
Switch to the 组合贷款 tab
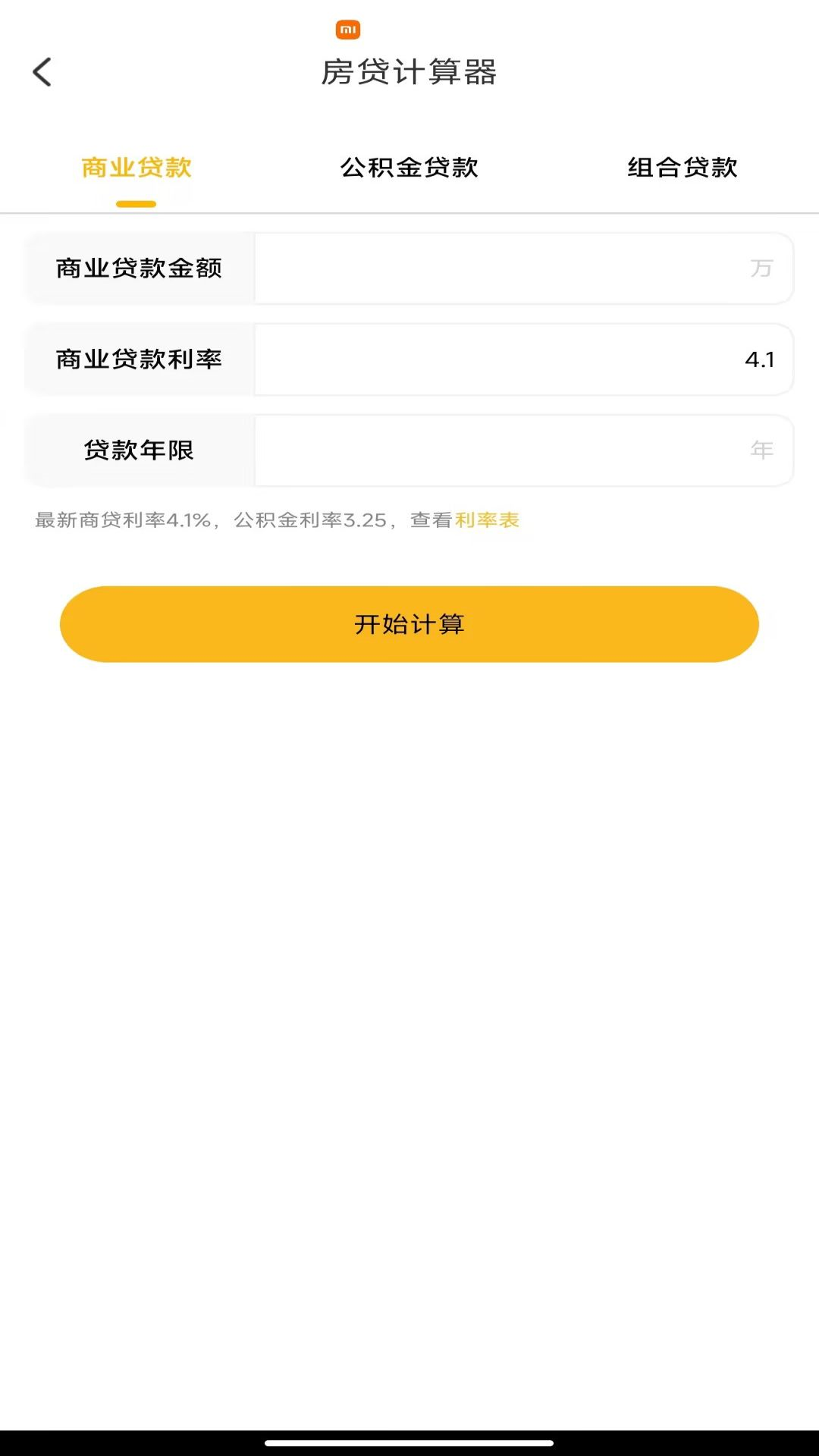click(682, 168)
